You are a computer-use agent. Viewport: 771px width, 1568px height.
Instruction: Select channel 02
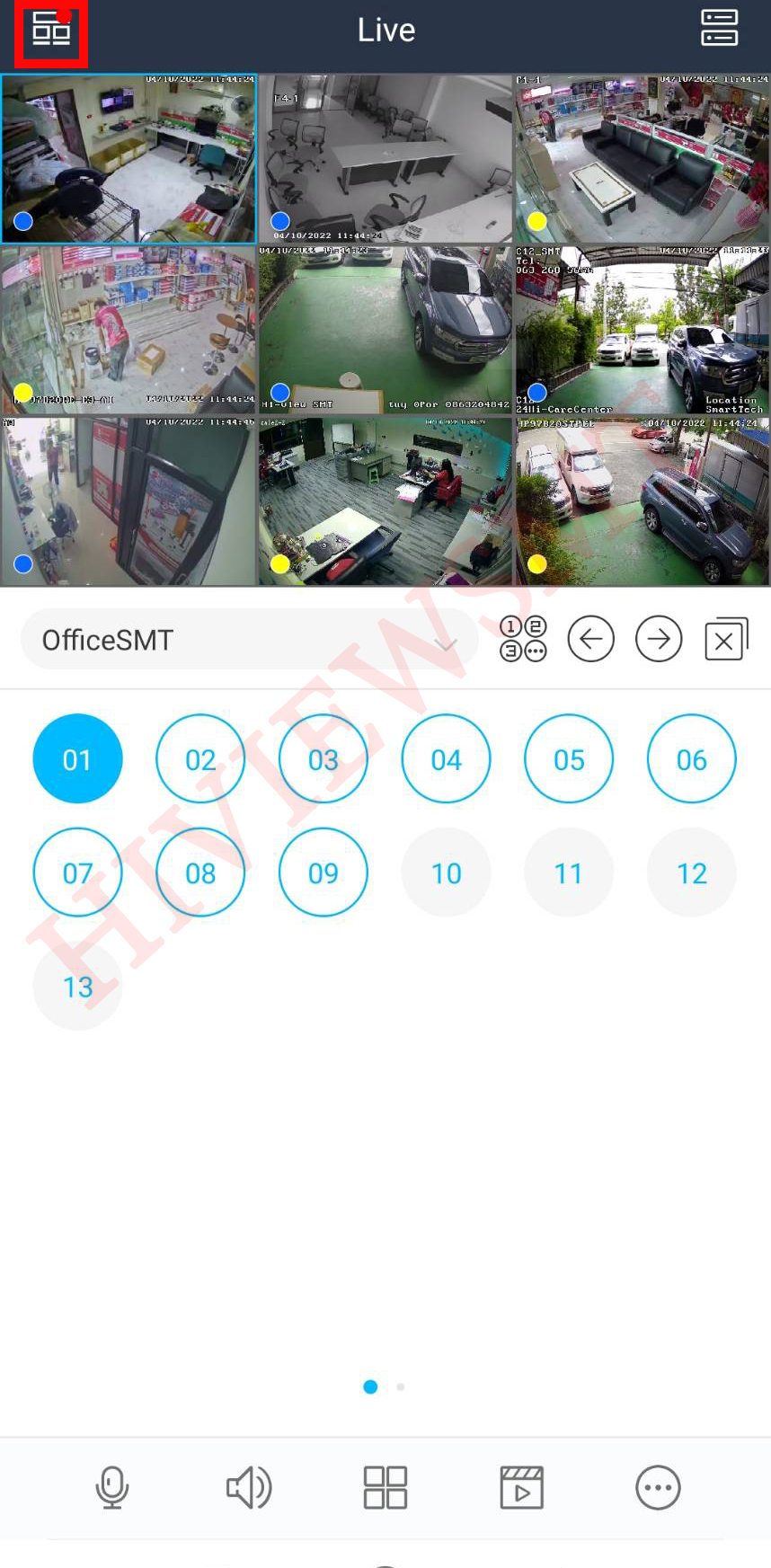click(x=200, y=759)
